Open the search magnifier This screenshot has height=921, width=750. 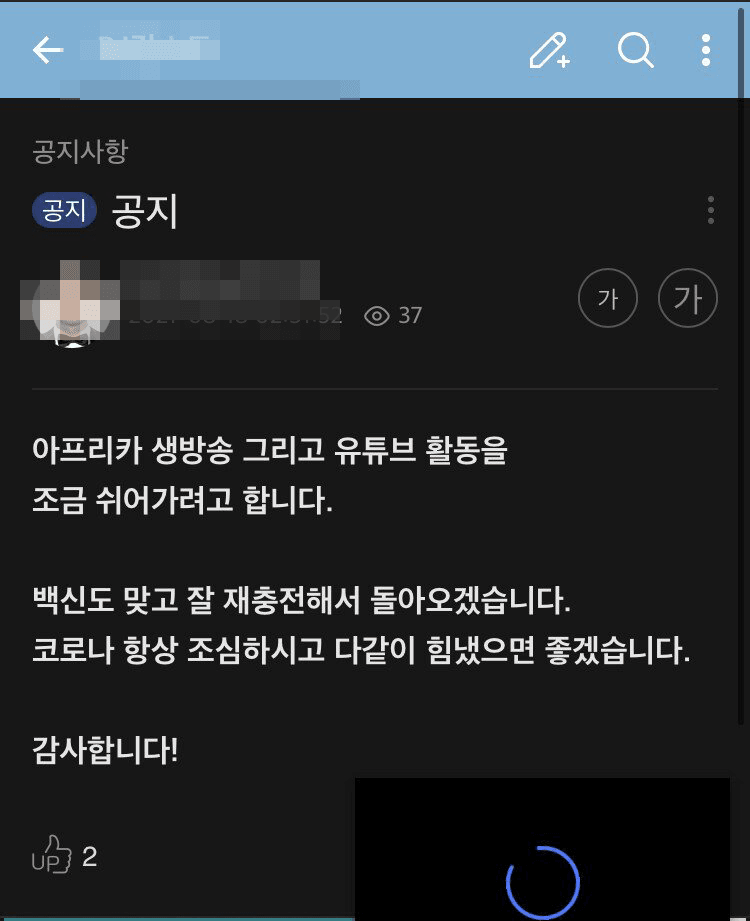(635, 49)
